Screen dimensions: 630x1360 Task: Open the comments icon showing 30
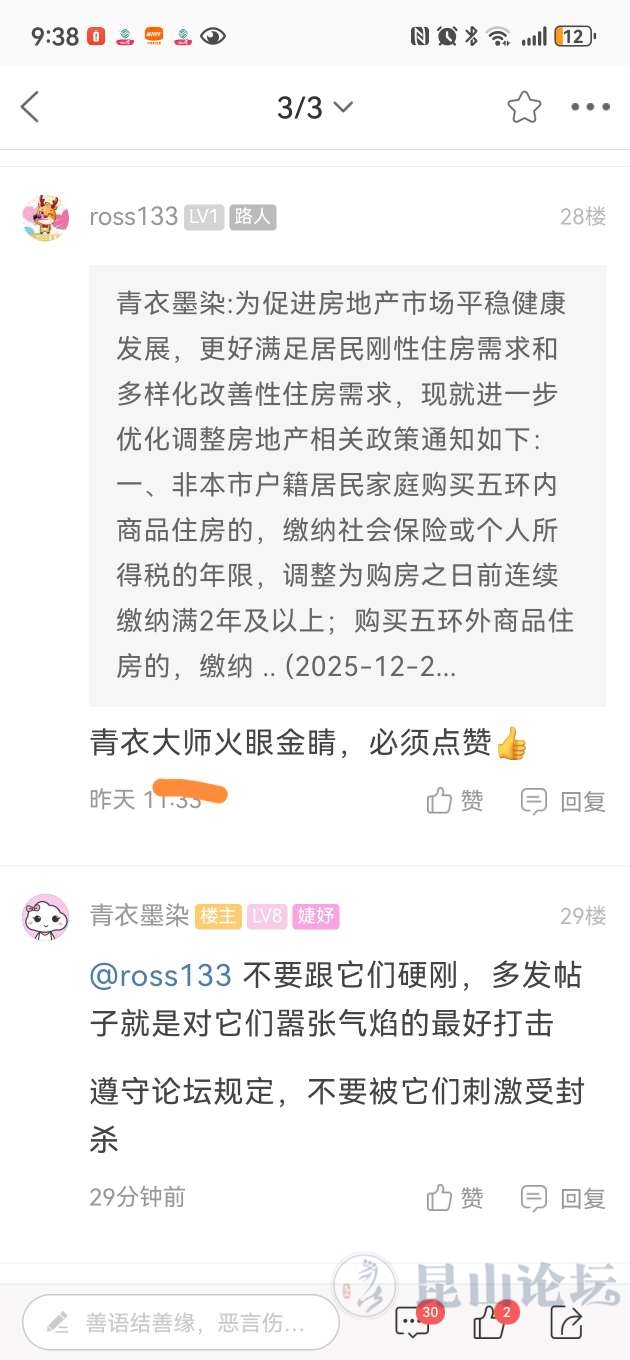414,1323
